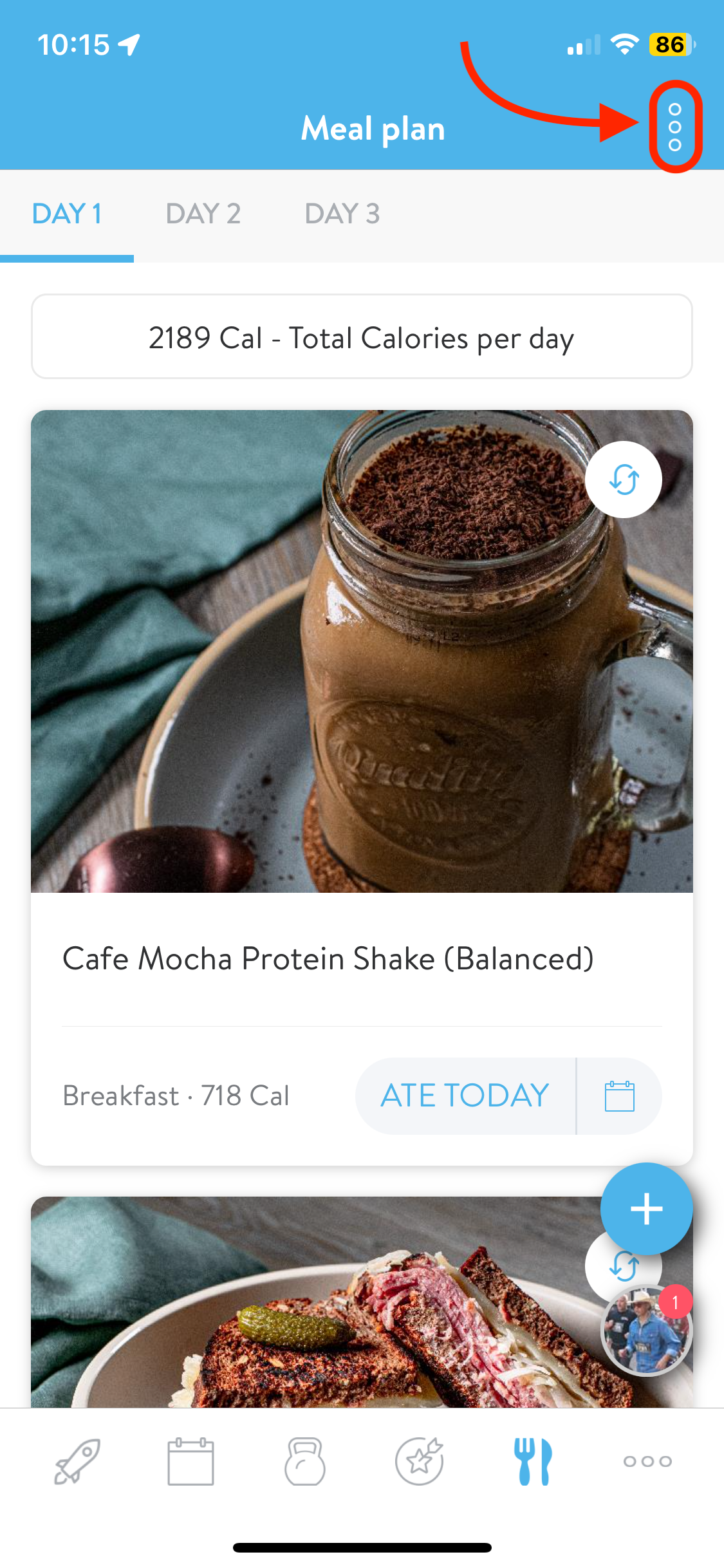The image size is (724, 1568).
Task: Open the Cafe Mocha Protein Shake recipe
Action: click(328, 958)
